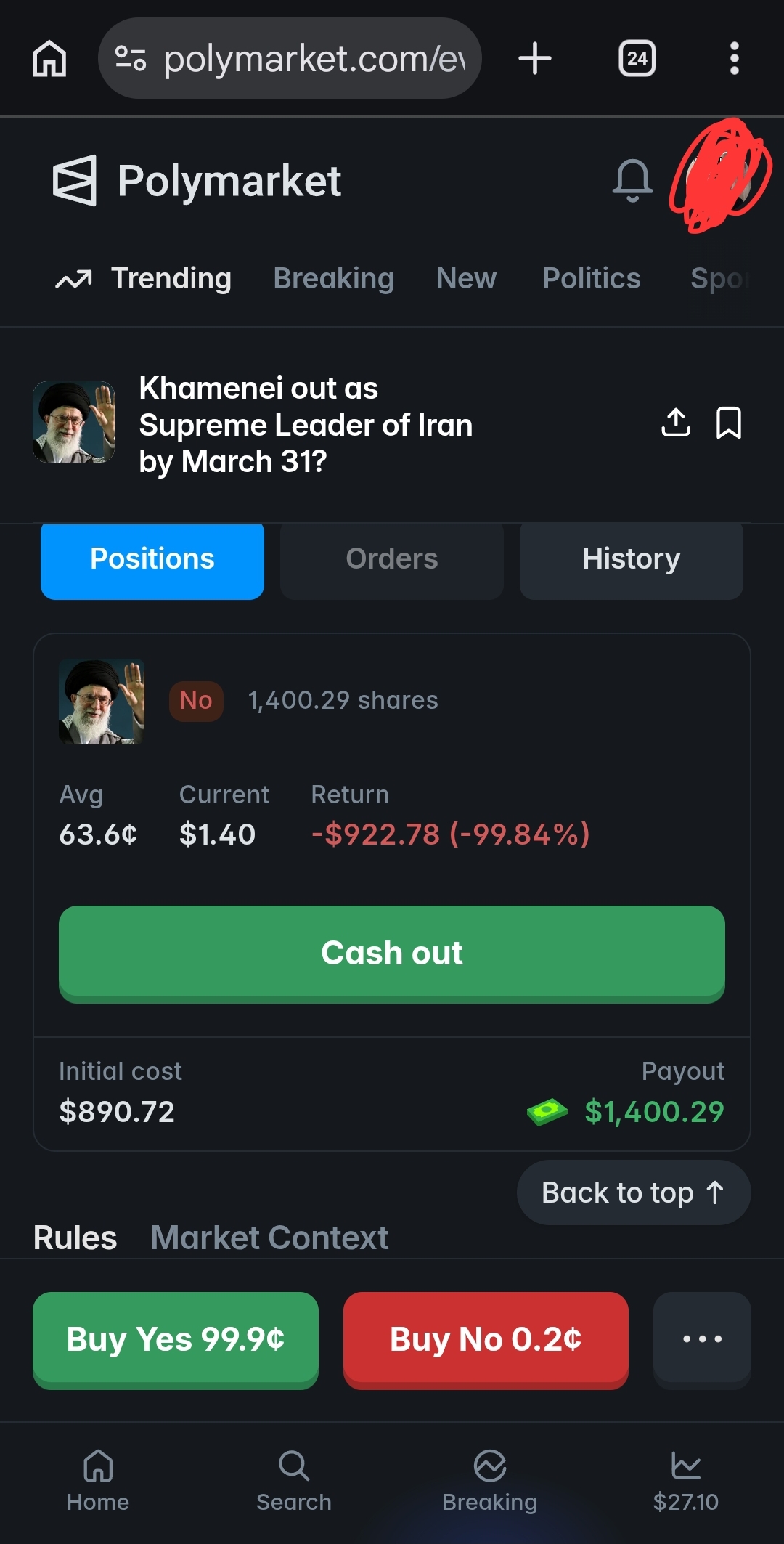Image resolution: width=784 pixels, height=1544 pixels.
Task: Open more options with the ellipsis button
Action: [701, 1338]
